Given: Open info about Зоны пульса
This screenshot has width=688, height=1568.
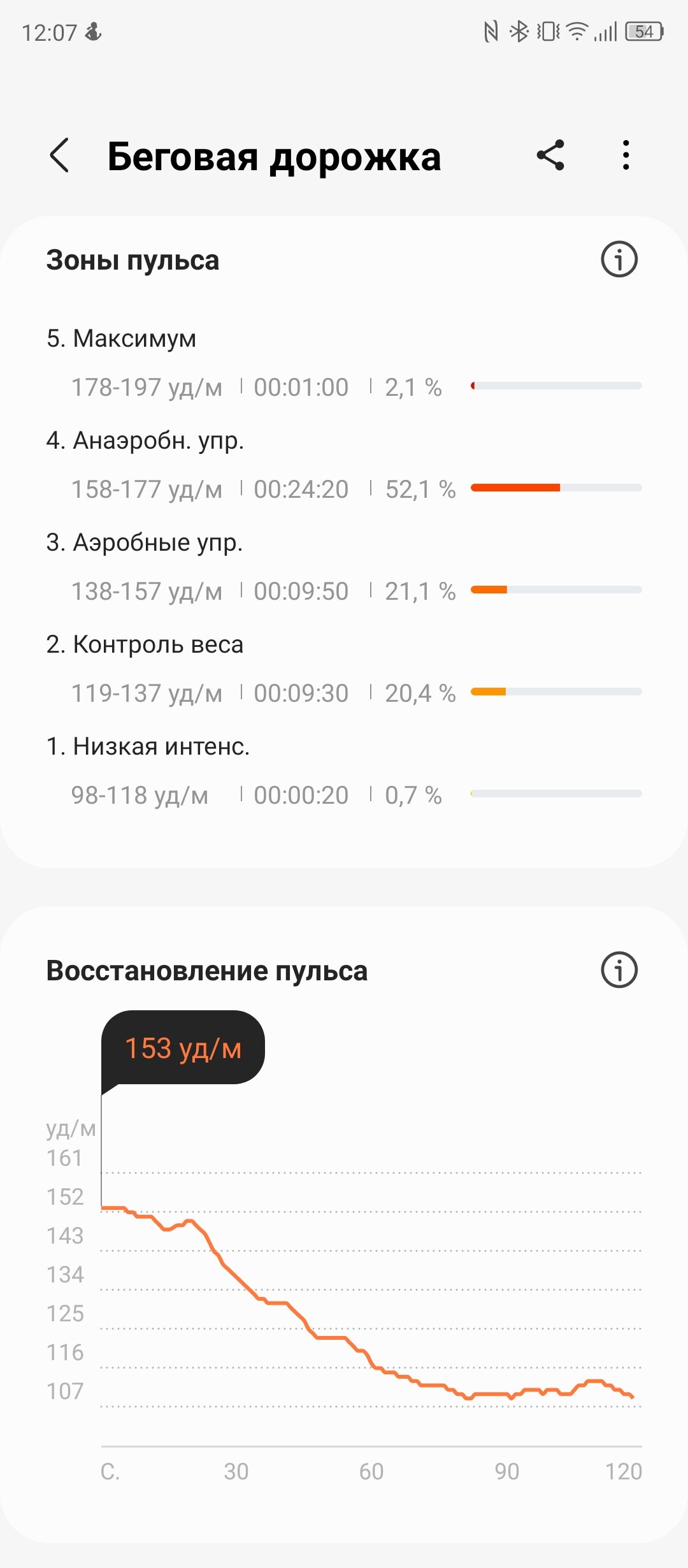Looking at the screenshot, I should [619, 259].
